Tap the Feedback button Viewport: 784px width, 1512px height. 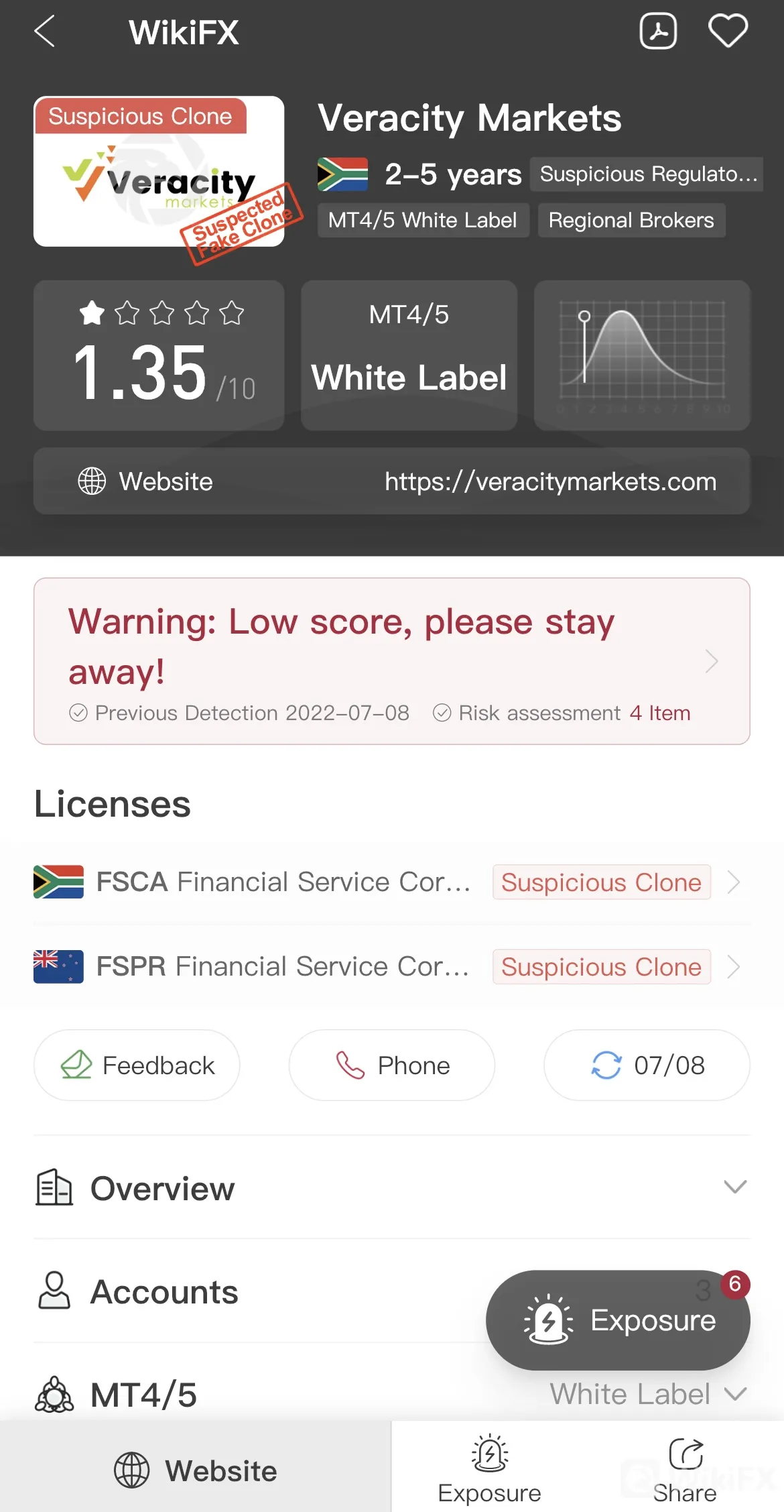click(137, 1065)
